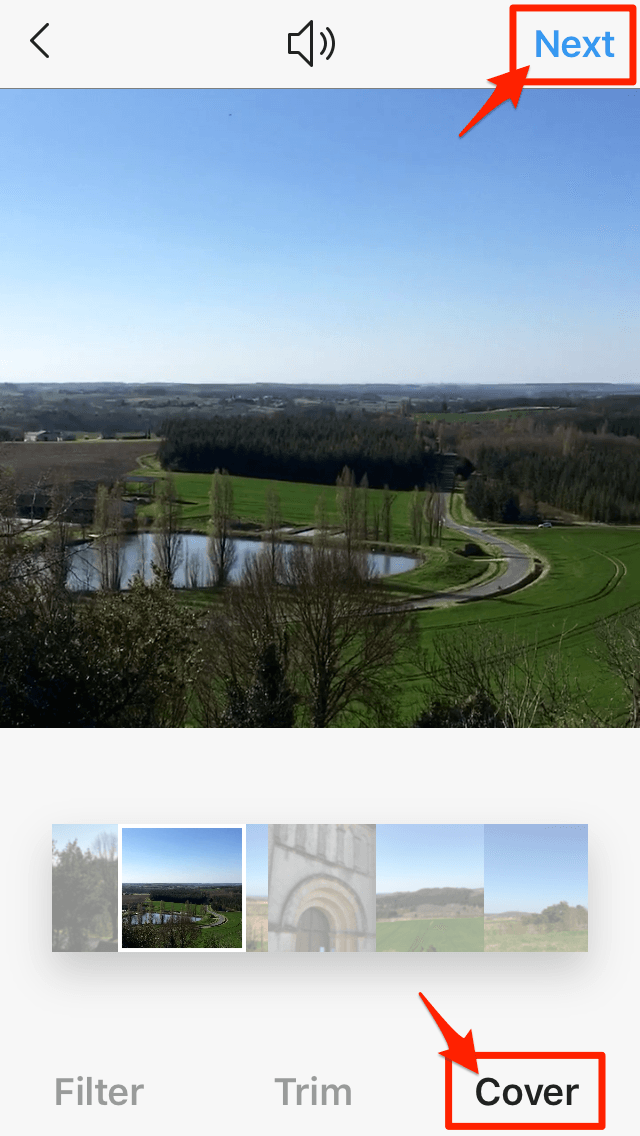The height and width of the screenshot is (1136, 640).
Task: Pick the leftmost tree frame as cover
Action: click(85, 888)
